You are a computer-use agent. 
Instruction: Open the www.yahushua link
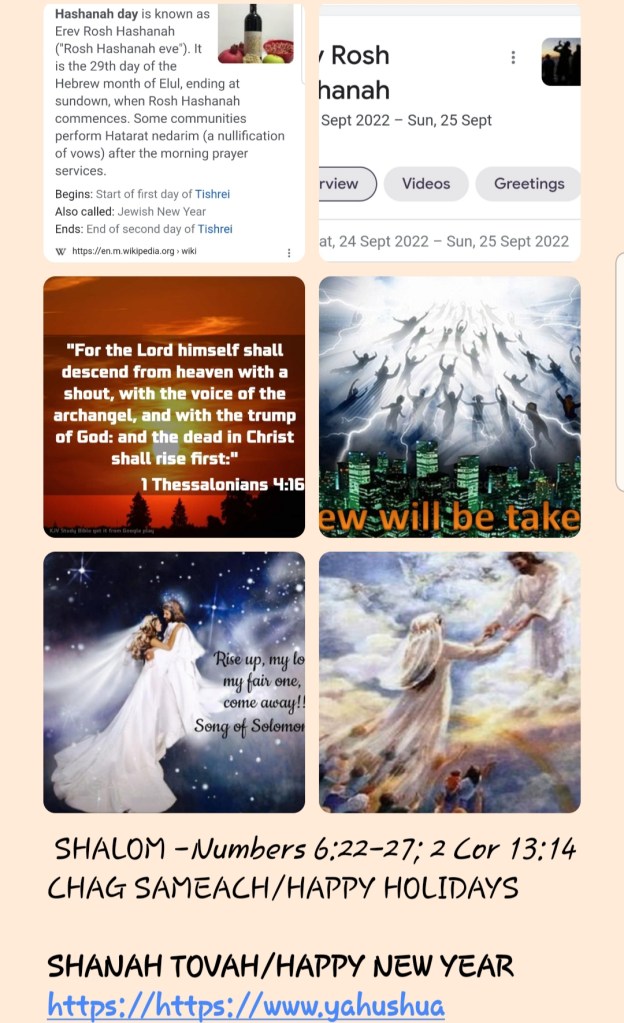pyautogui.click(x=245, y=1004)
